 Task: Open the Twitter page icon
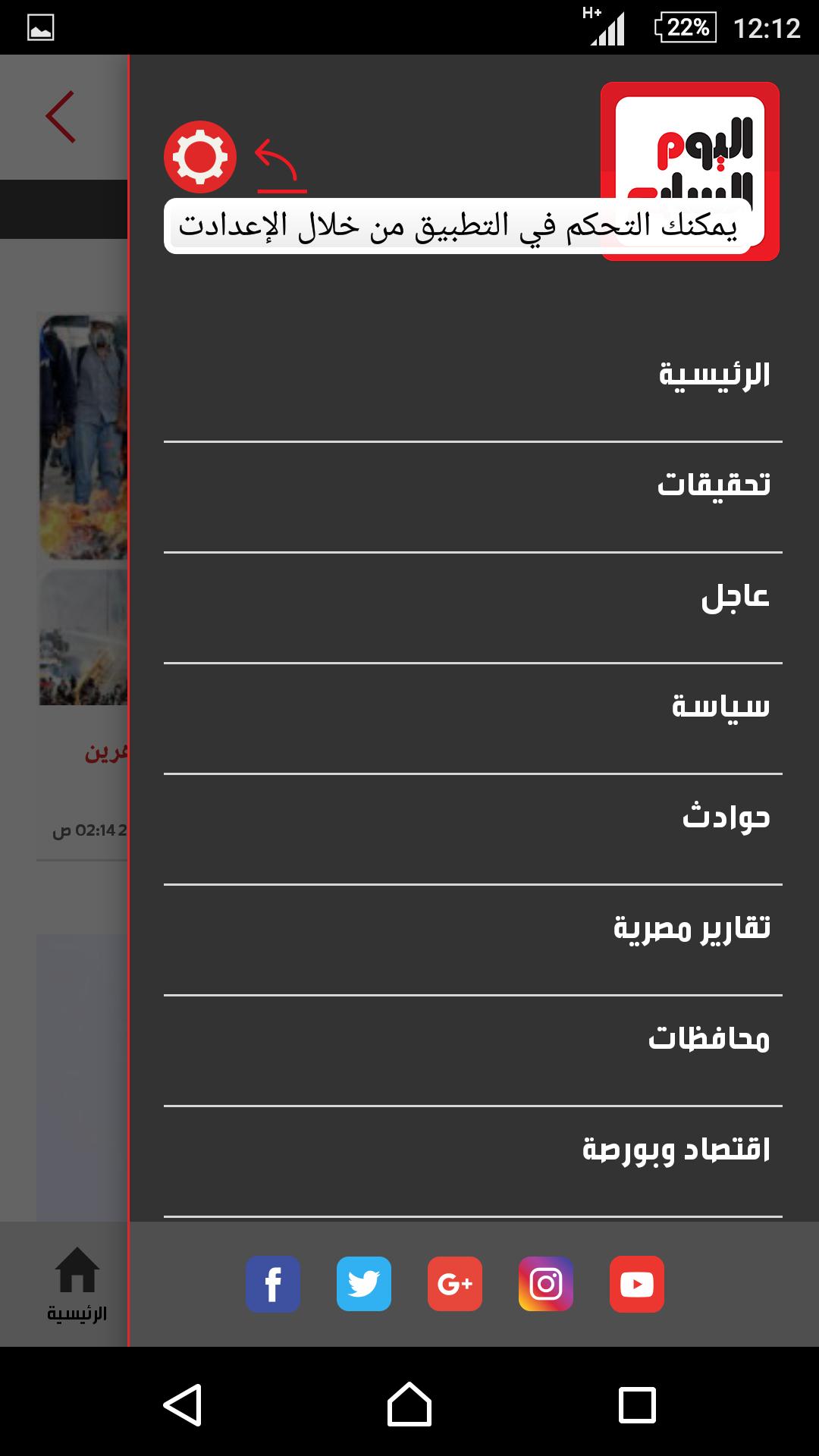click(x=364, y=1284)
